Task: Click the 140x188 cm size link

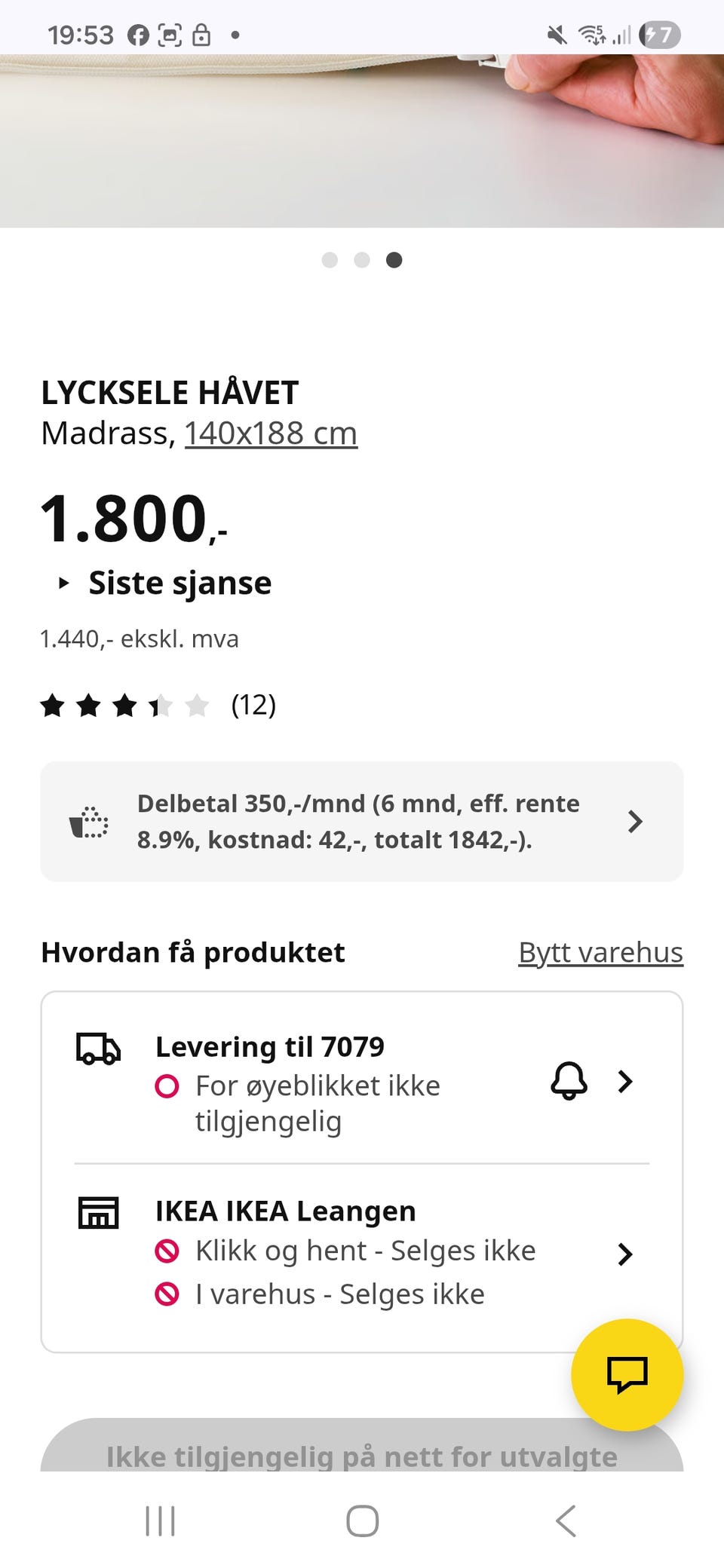Action: tap(271, 433)
